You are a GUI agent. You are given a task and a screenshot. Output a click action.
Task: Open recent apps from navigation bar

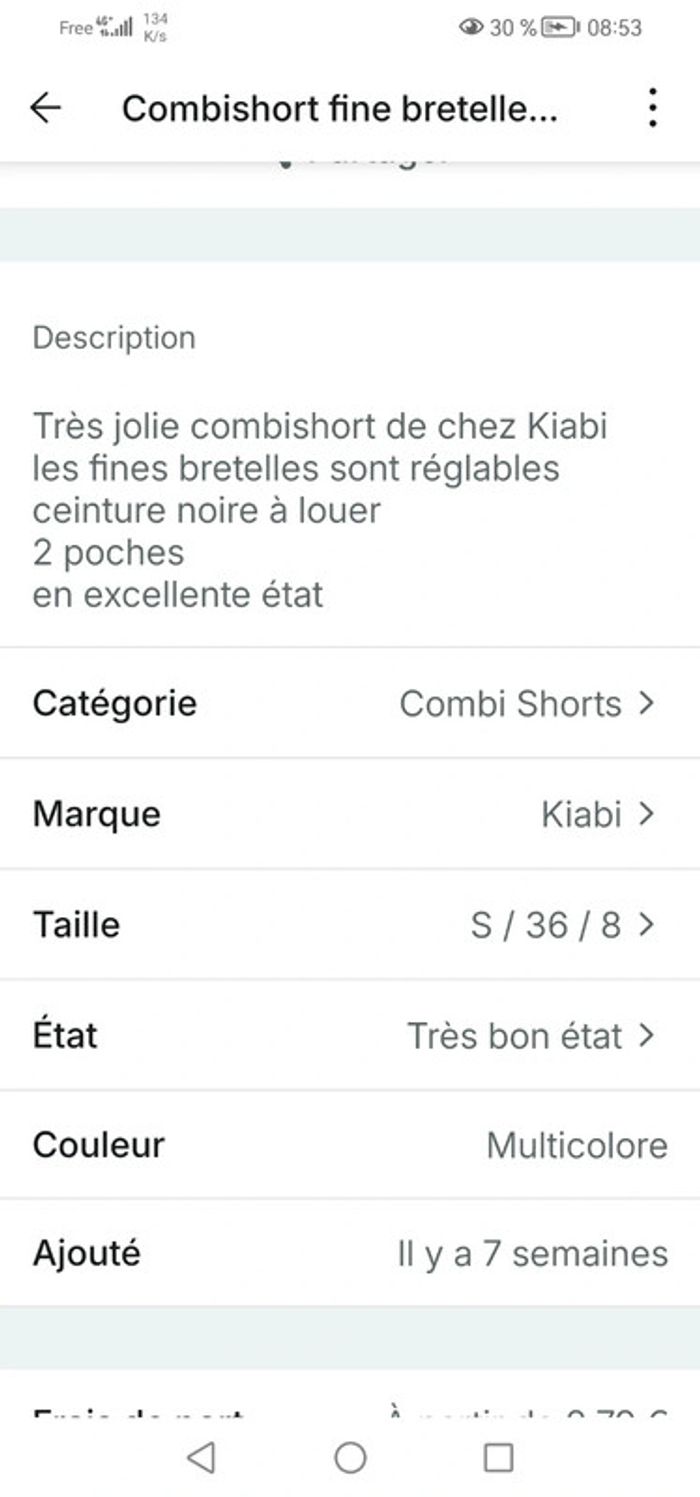click(x=498, y=1458)
